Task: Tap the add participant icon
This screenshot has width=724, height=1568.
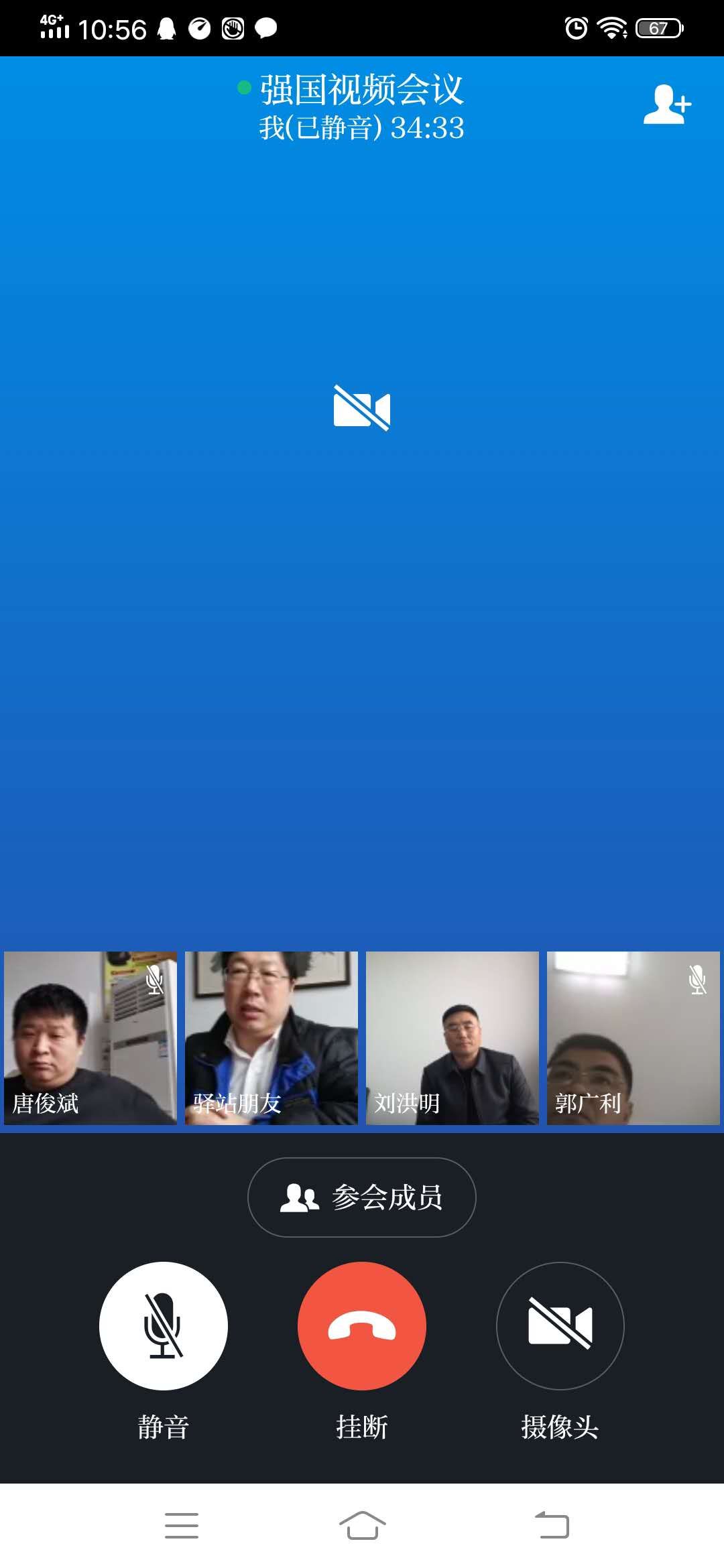Action: [x=666, y=105]
